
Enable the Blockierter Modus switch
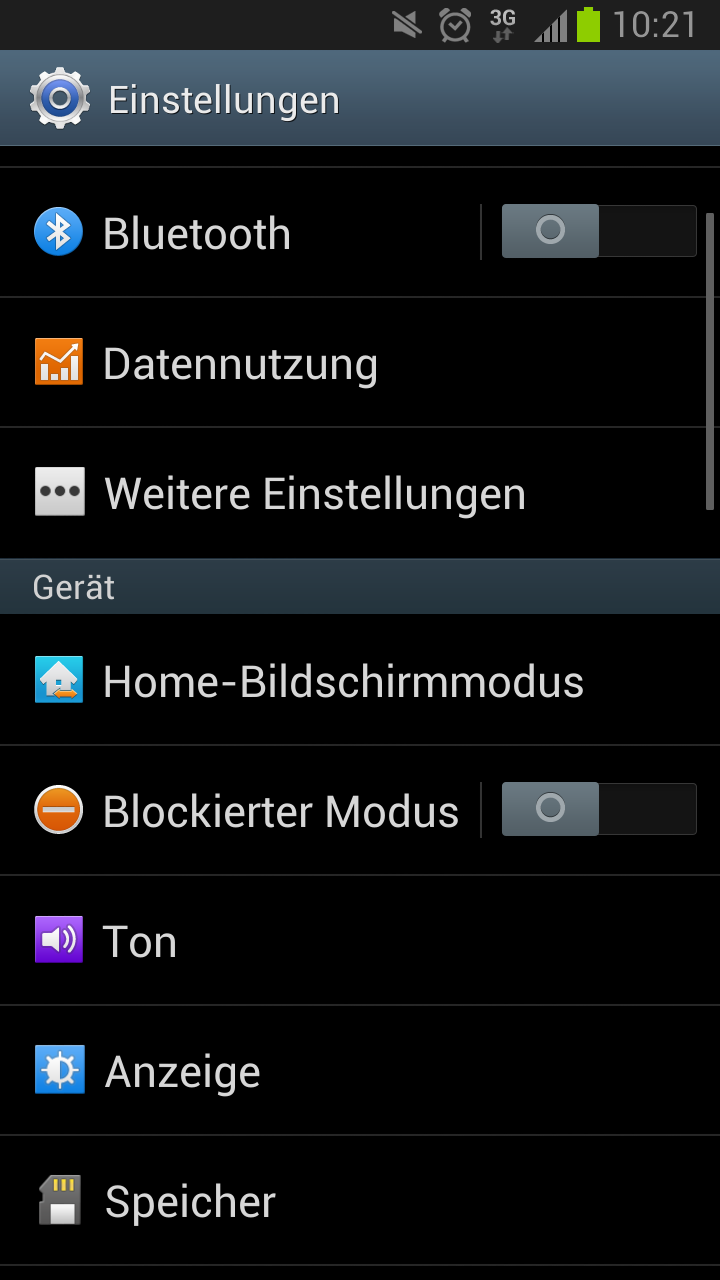tap(598, 809)
